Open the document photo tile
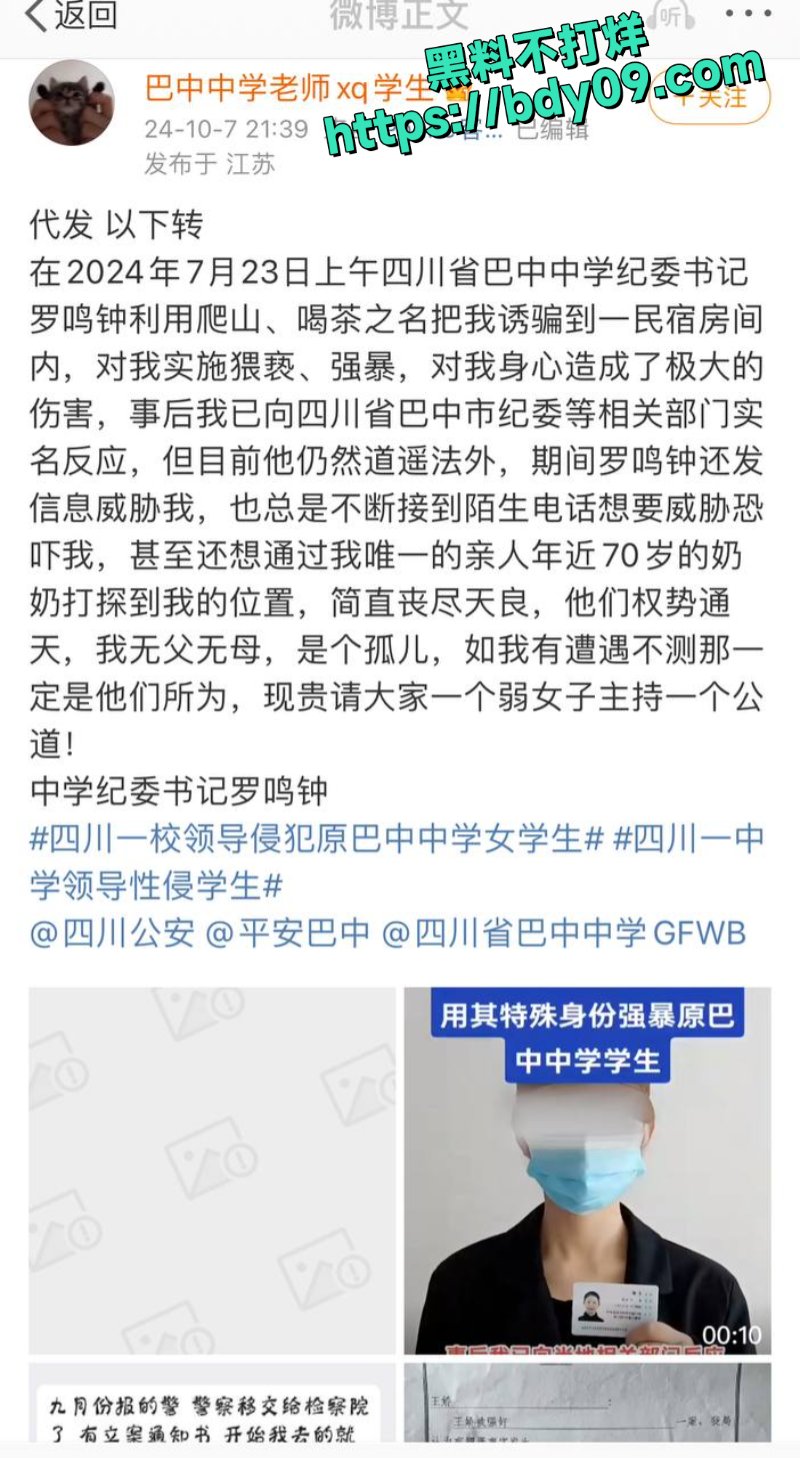 (587, 1402)
